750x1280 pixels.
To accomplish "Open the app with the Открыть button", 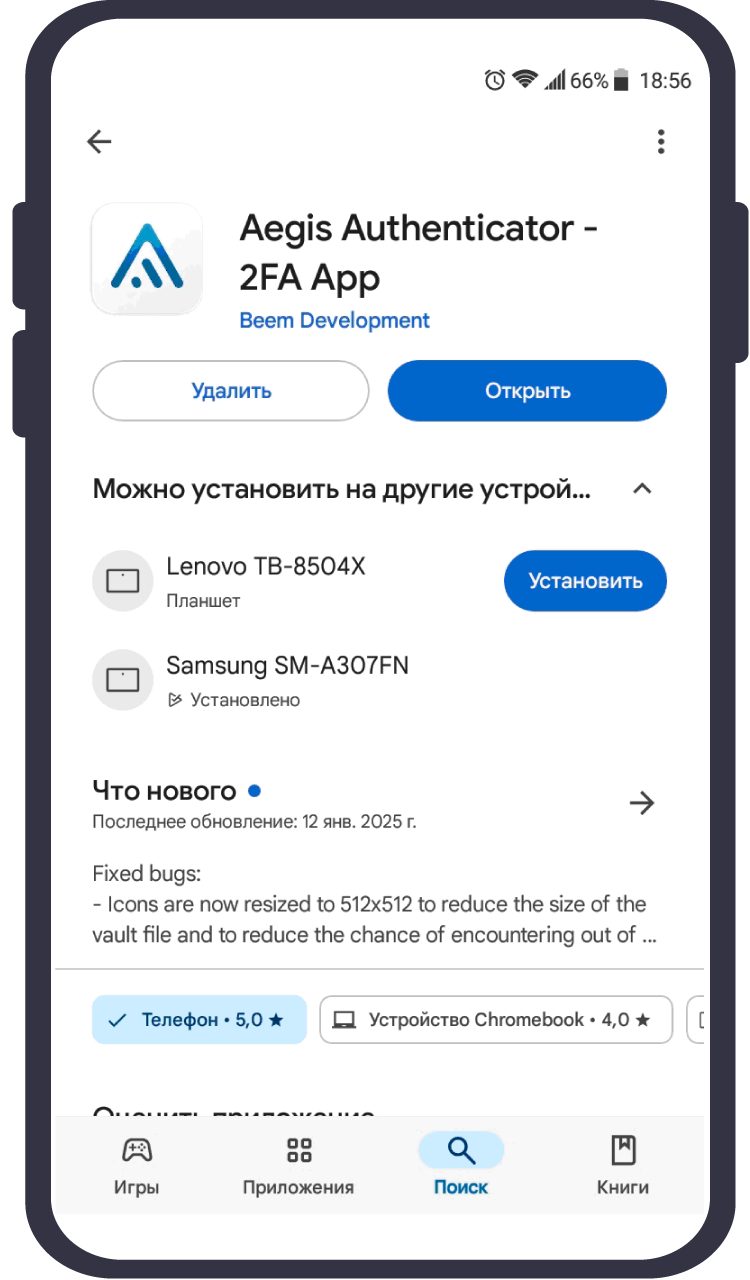I will coord(527,391).
